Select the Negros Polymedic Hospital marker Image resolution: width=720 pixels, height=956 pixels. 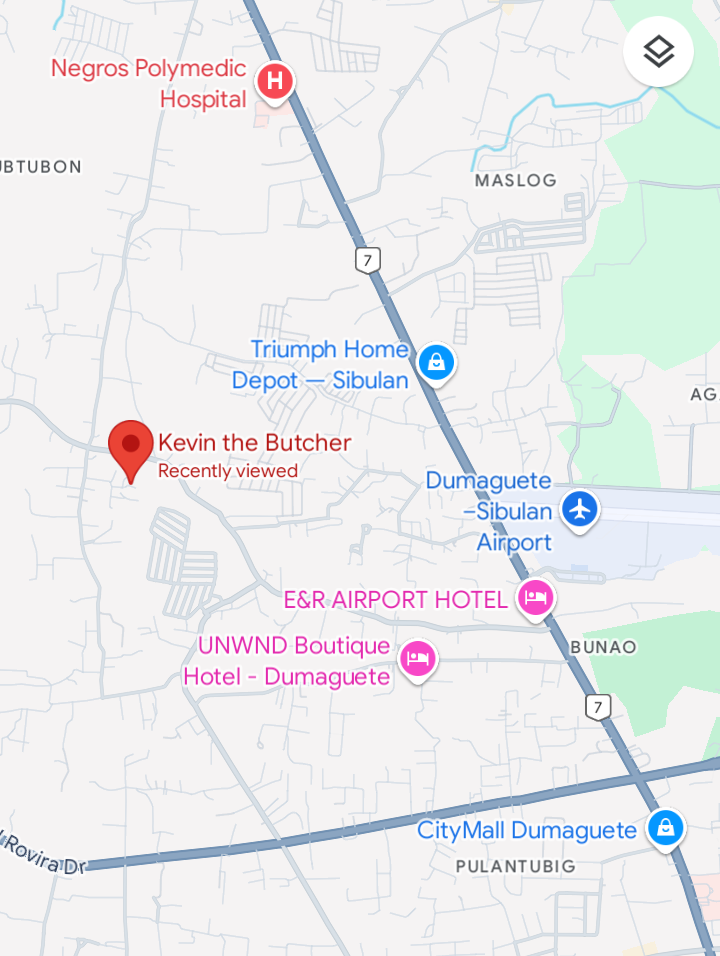tap(274, 81)
